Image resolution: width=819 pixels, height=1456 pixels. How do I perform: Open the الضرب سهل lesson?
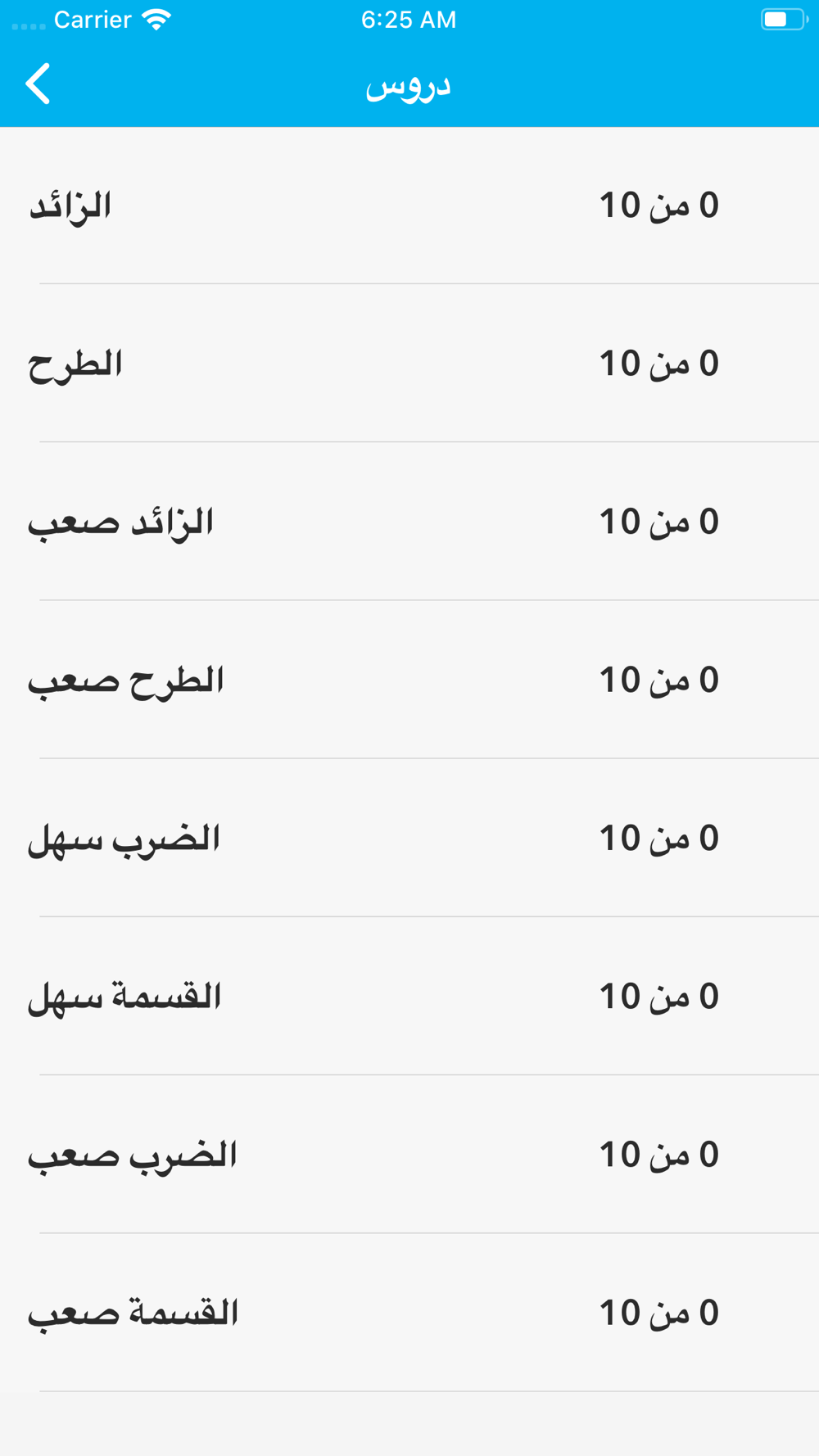(409, 838)
